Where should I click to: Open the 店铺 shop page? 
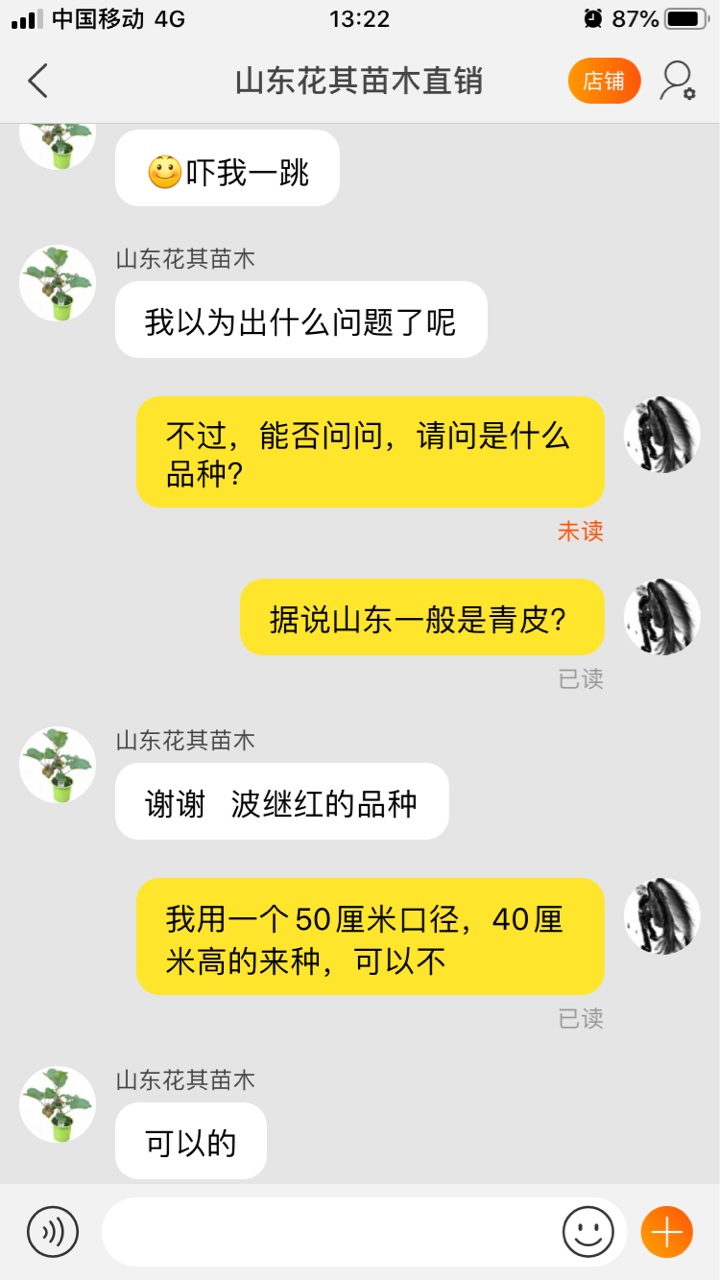(x=604, y=81)
